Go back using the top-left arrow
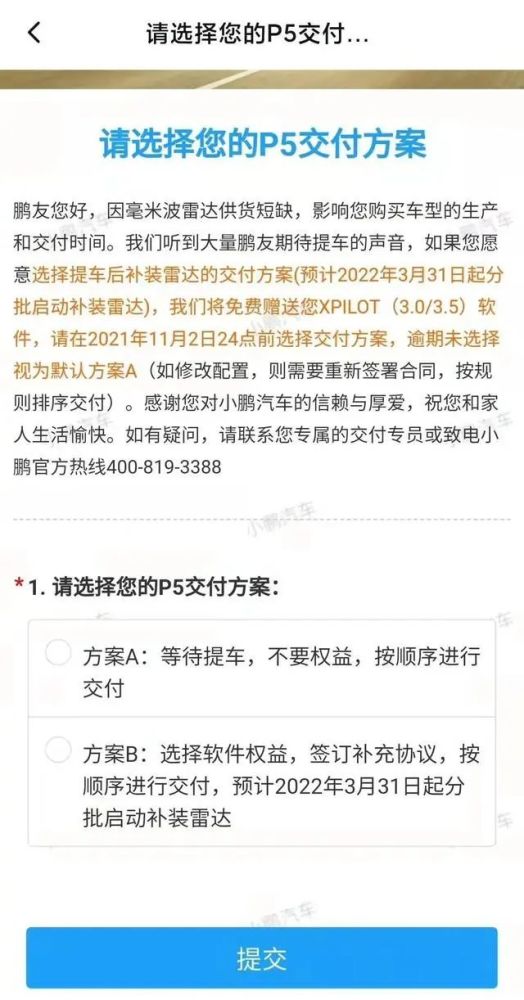 pos(34,33)
